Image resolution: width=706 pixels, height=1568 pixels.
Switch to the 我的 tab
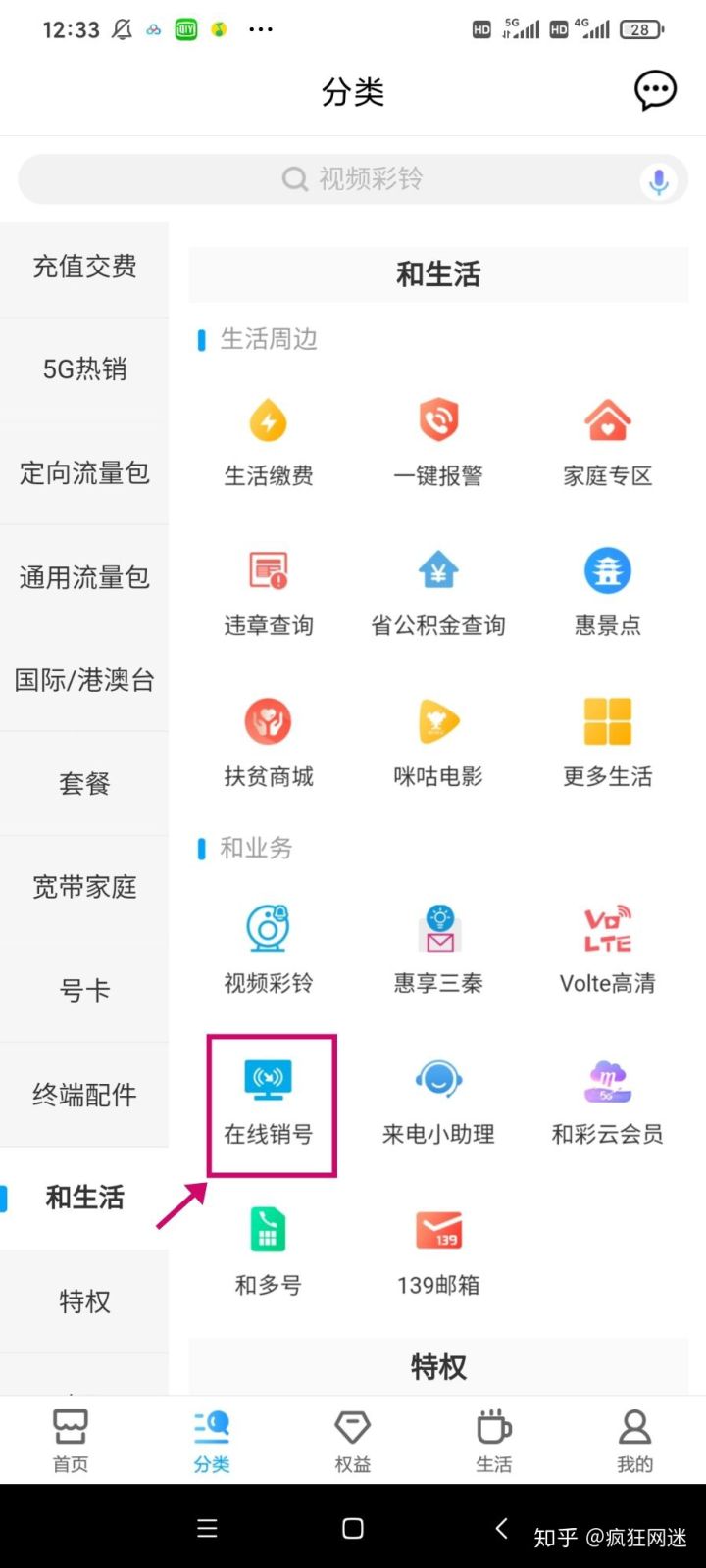[x=634, y=1440]
